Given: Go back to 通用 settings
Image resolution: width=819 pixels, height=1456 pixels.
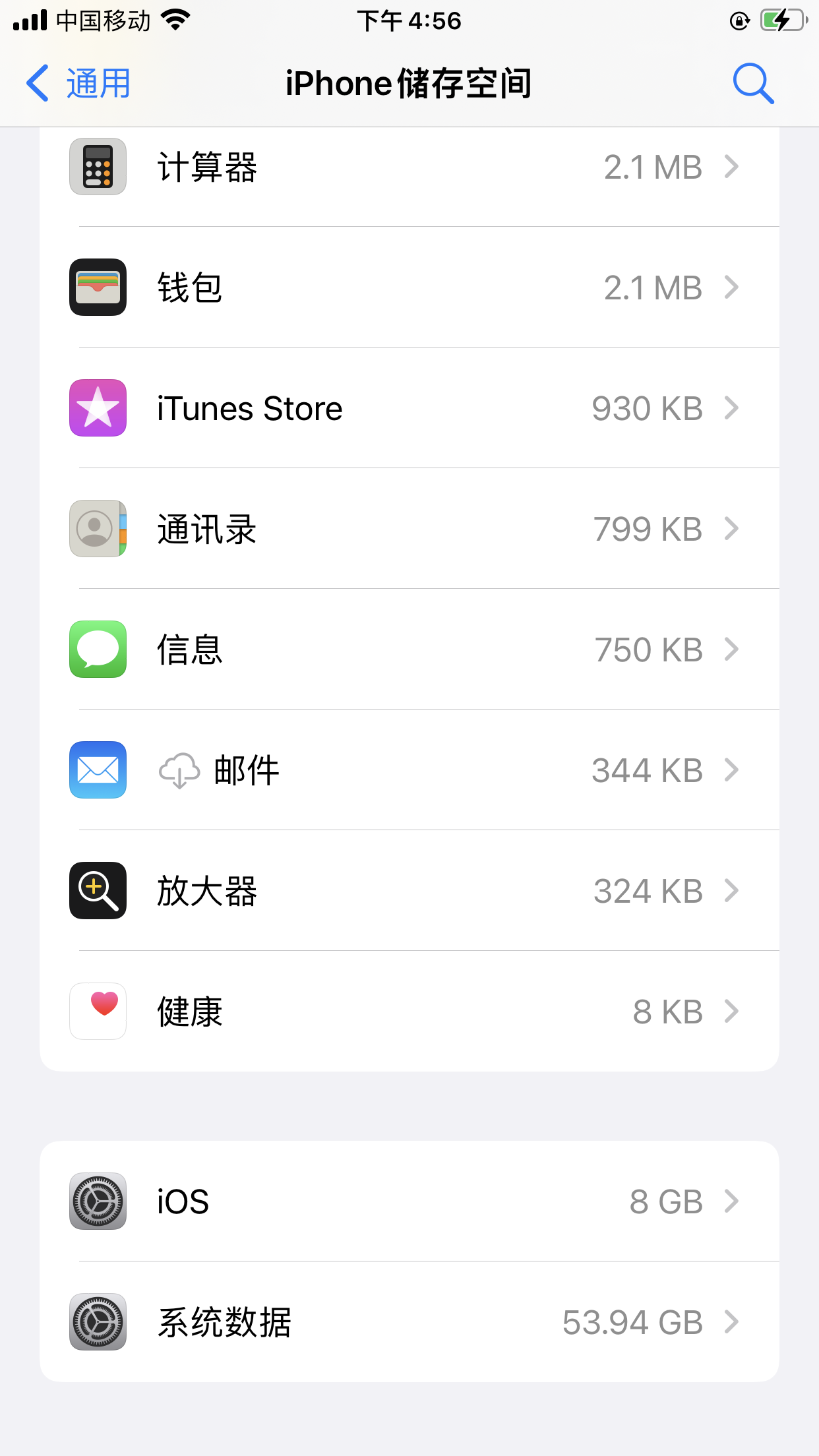Looking at the screenshot, I should click(x=79, y=84).
